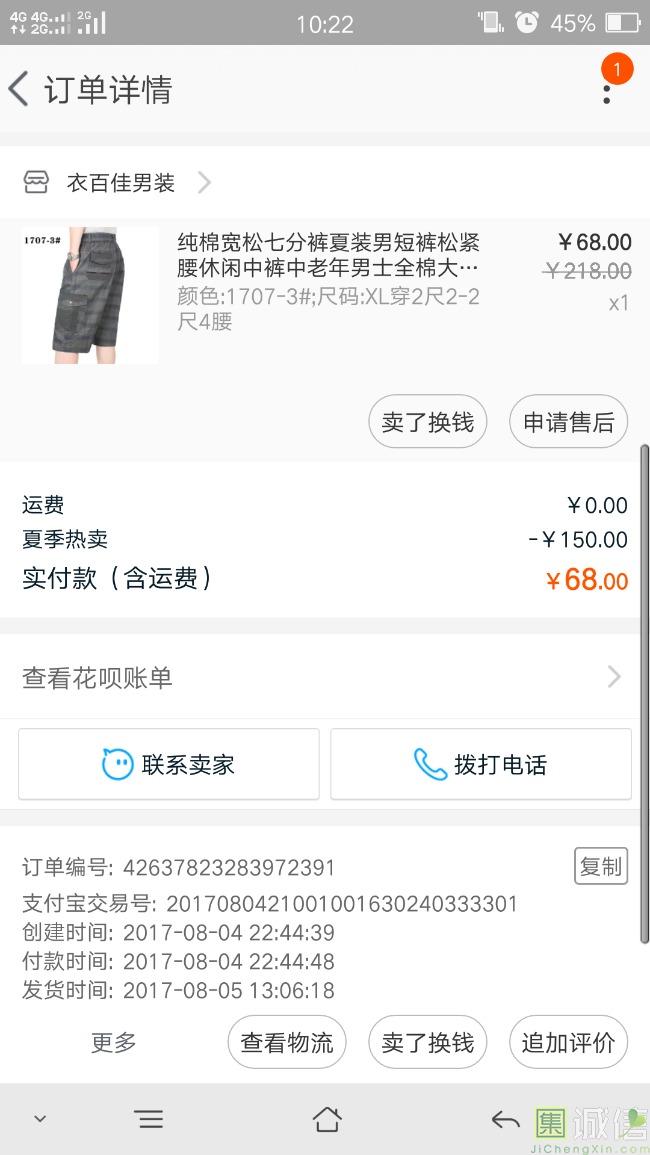
Task: Go back from order details
Action: 19,89
